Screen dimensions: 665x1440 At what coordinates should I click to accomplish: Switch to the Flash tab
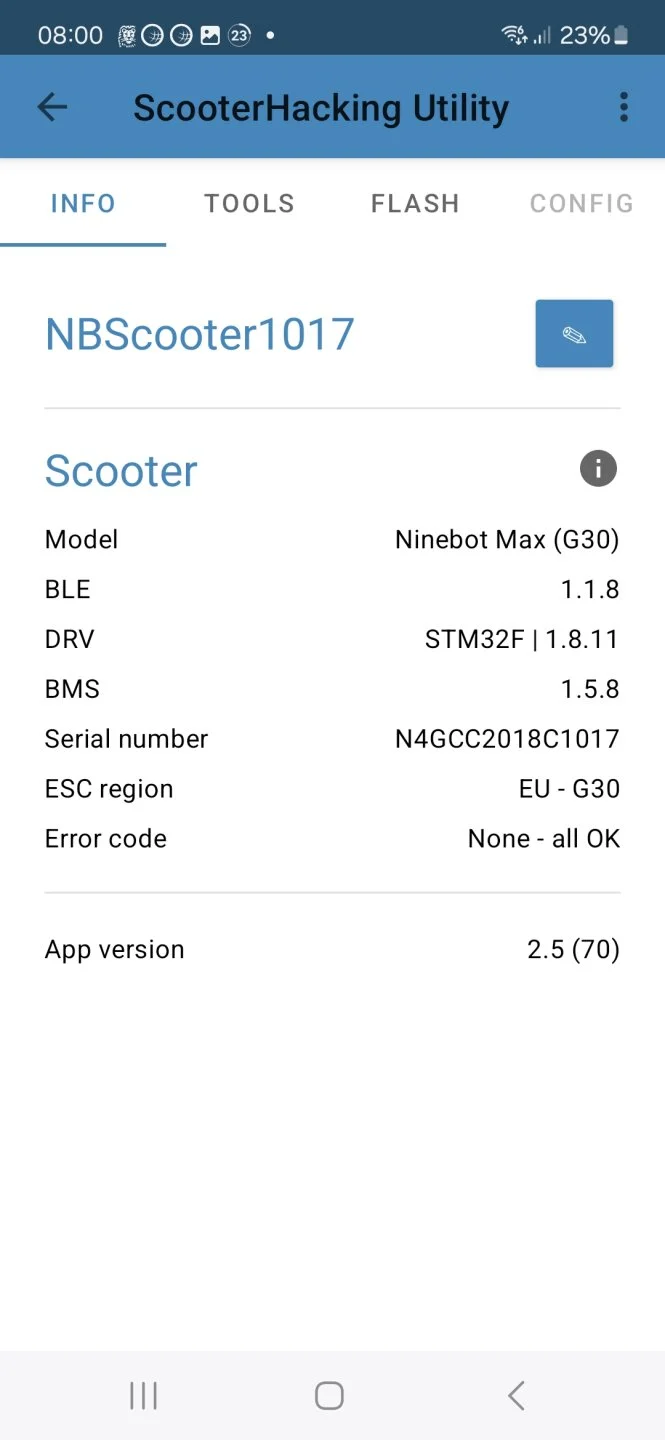[415, 203]
